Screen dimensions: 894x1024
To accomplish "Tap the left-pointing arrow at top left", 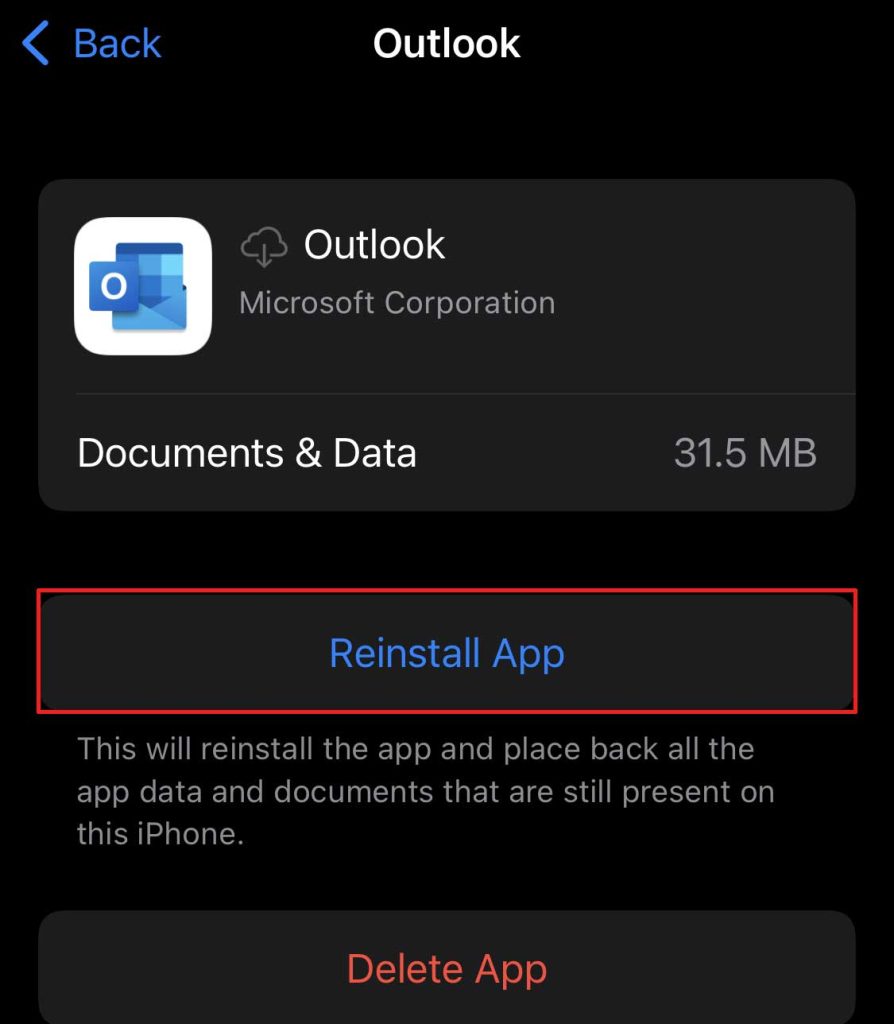I will coord(35,42).
